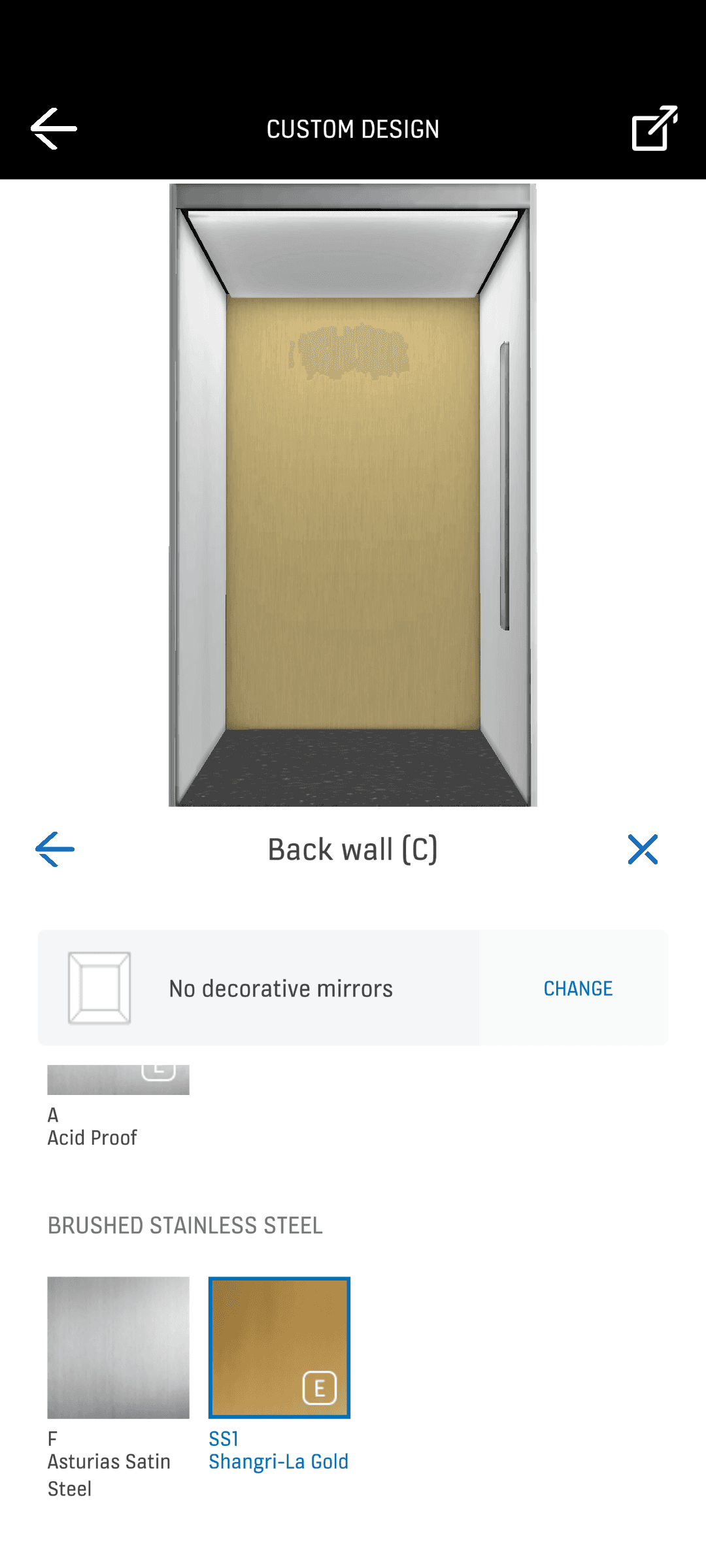
Task: Select the A Acid Proof material
Action: [x=118, y=1078]
